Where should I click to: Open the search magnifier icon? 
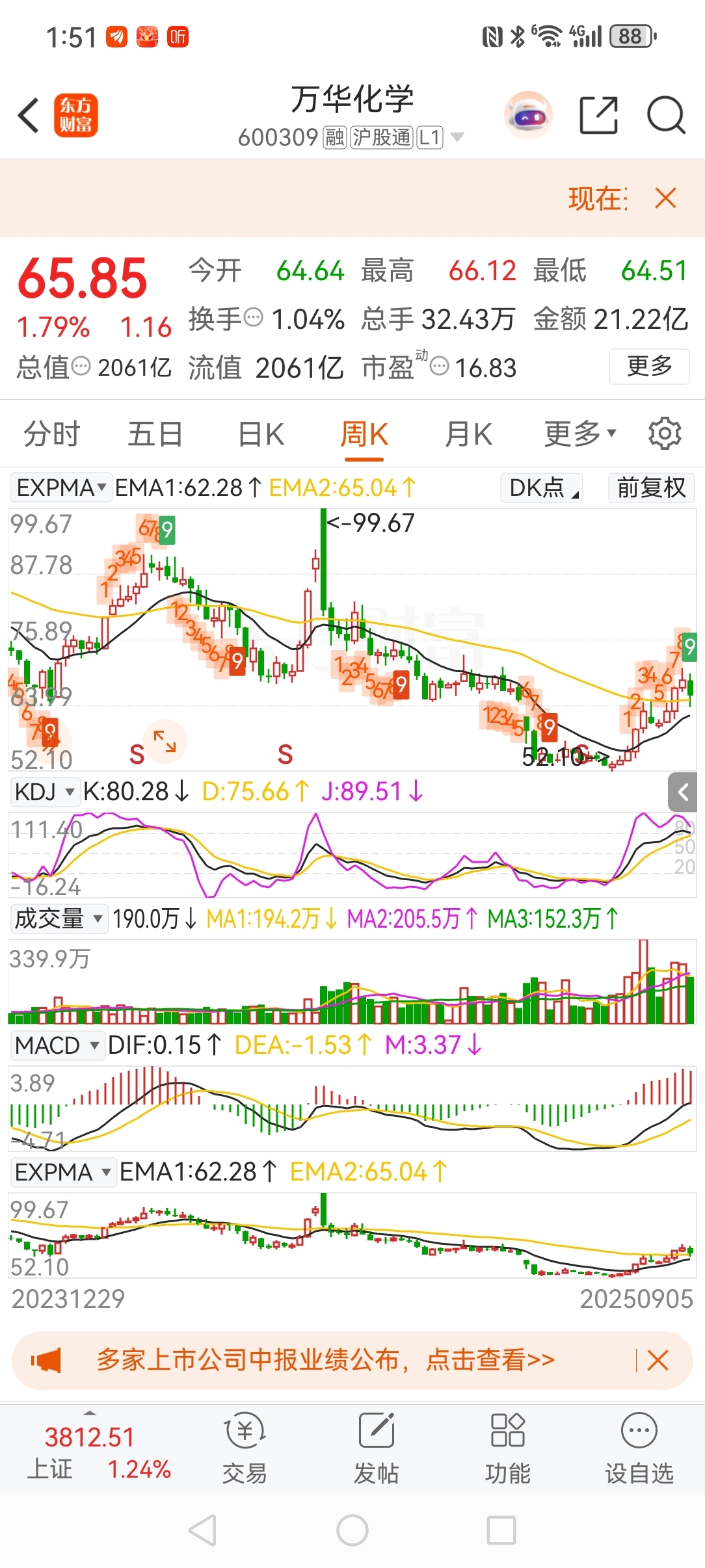666,116
